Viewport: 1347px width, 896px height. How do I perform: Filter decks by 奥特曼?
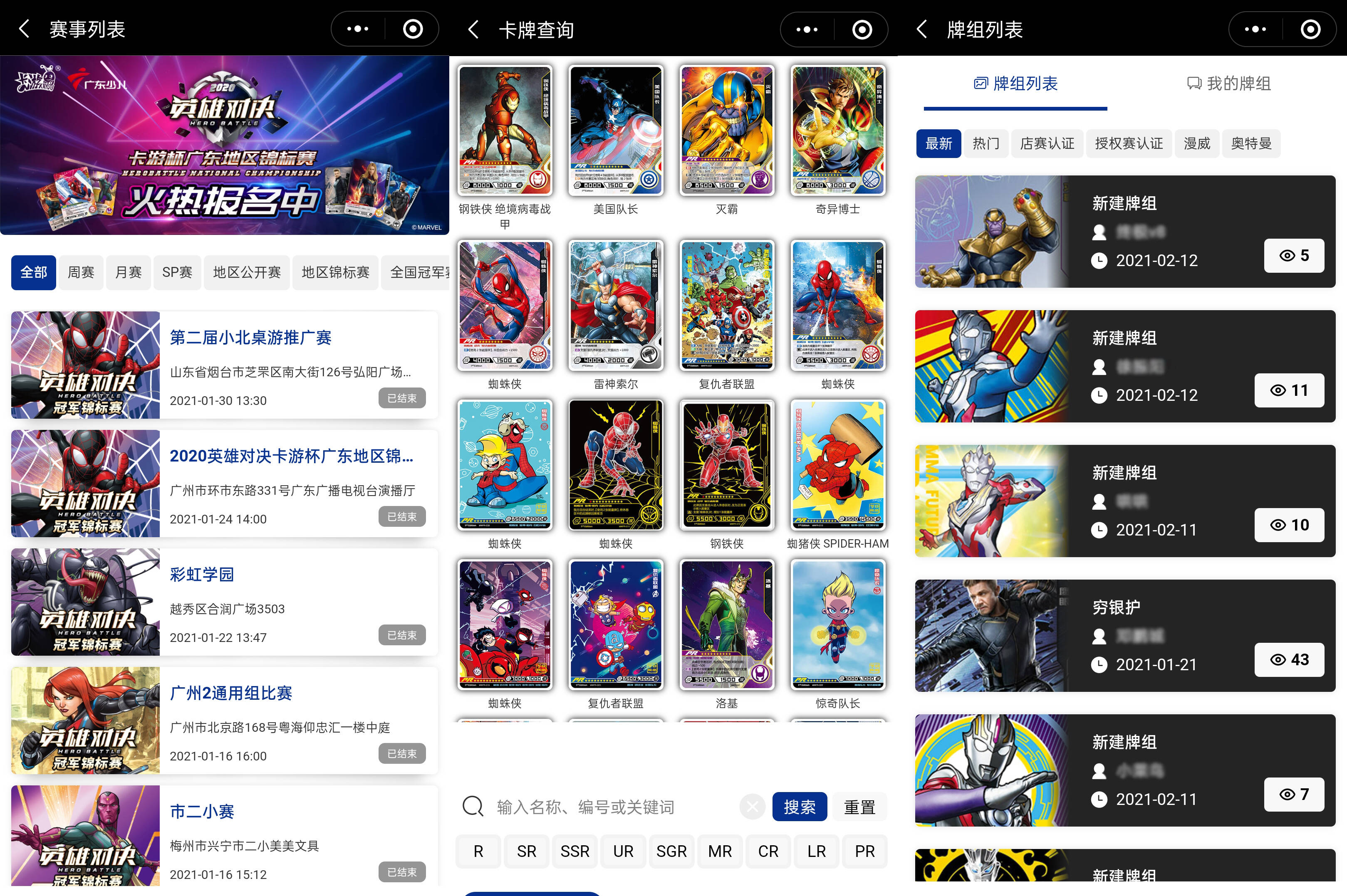1251,143
